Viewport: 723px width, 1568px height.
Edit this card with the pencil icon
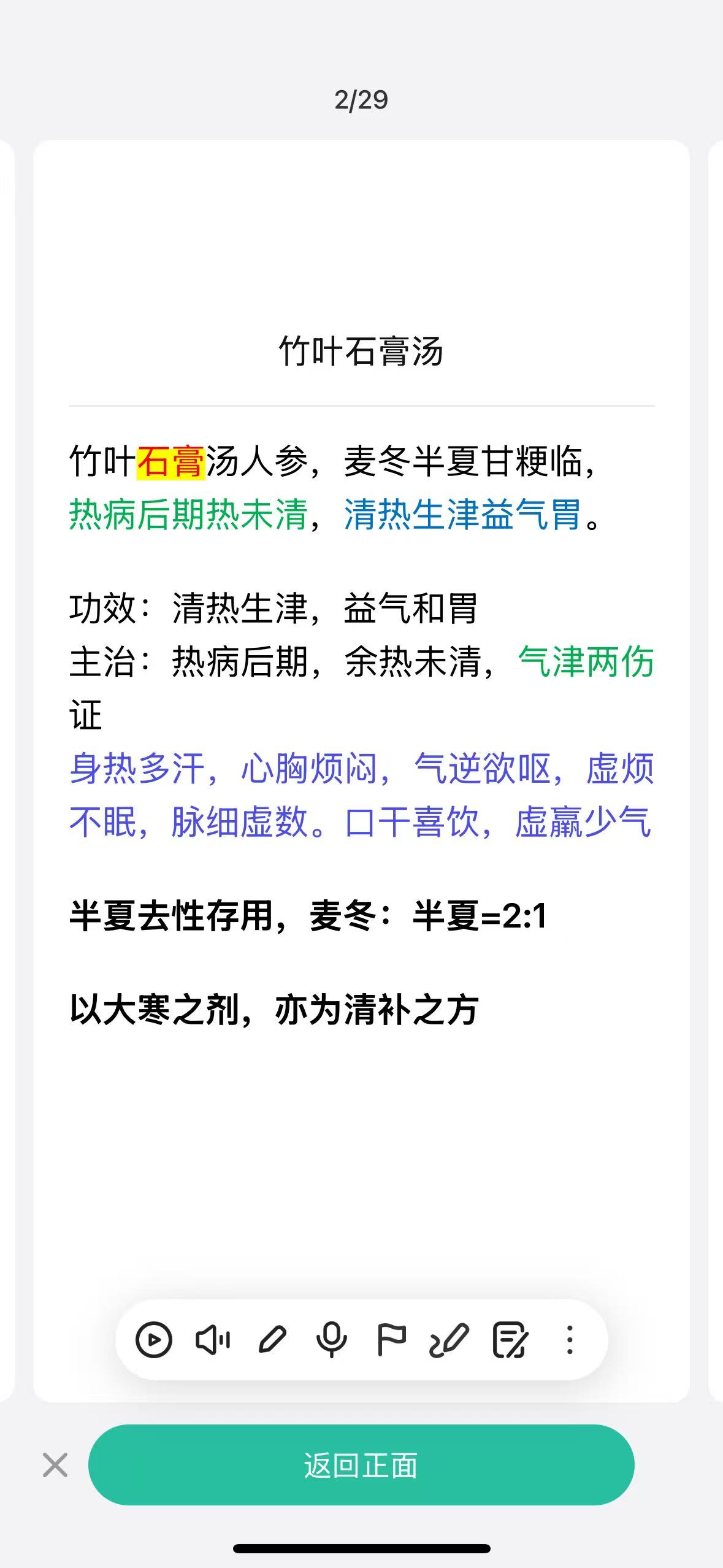(x=272, y=1340)
